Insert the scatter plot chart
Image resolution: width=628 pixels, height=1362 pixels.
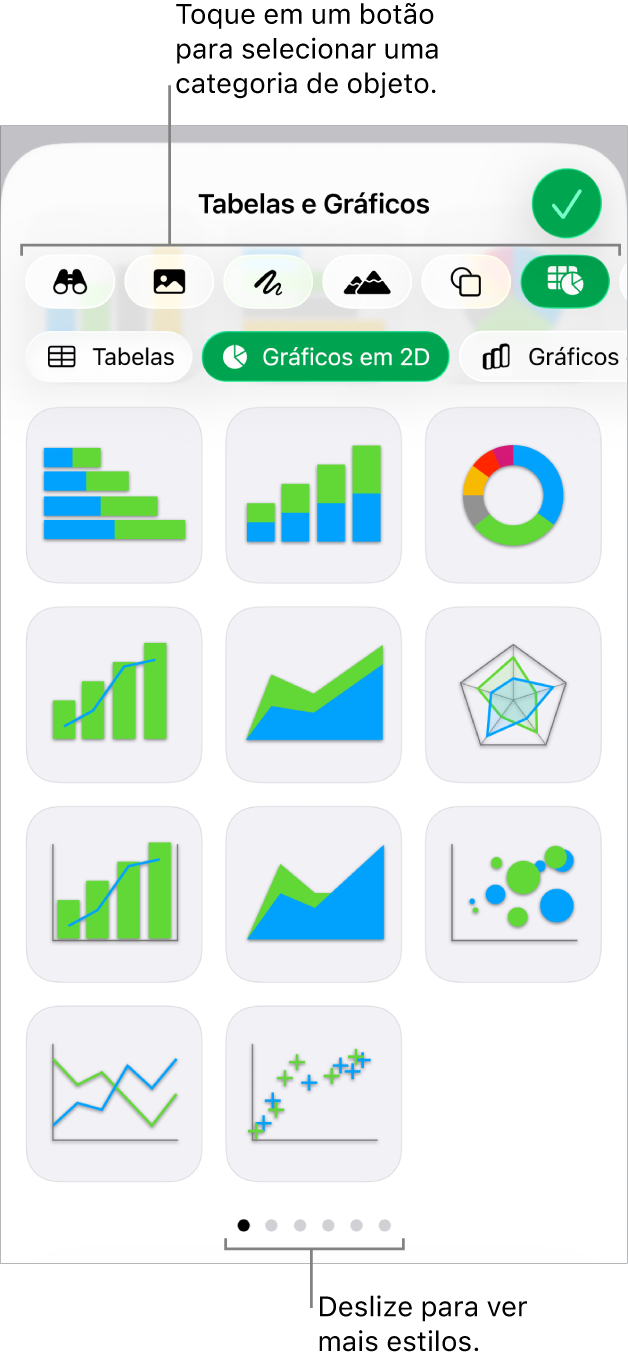coord(314,1093)
